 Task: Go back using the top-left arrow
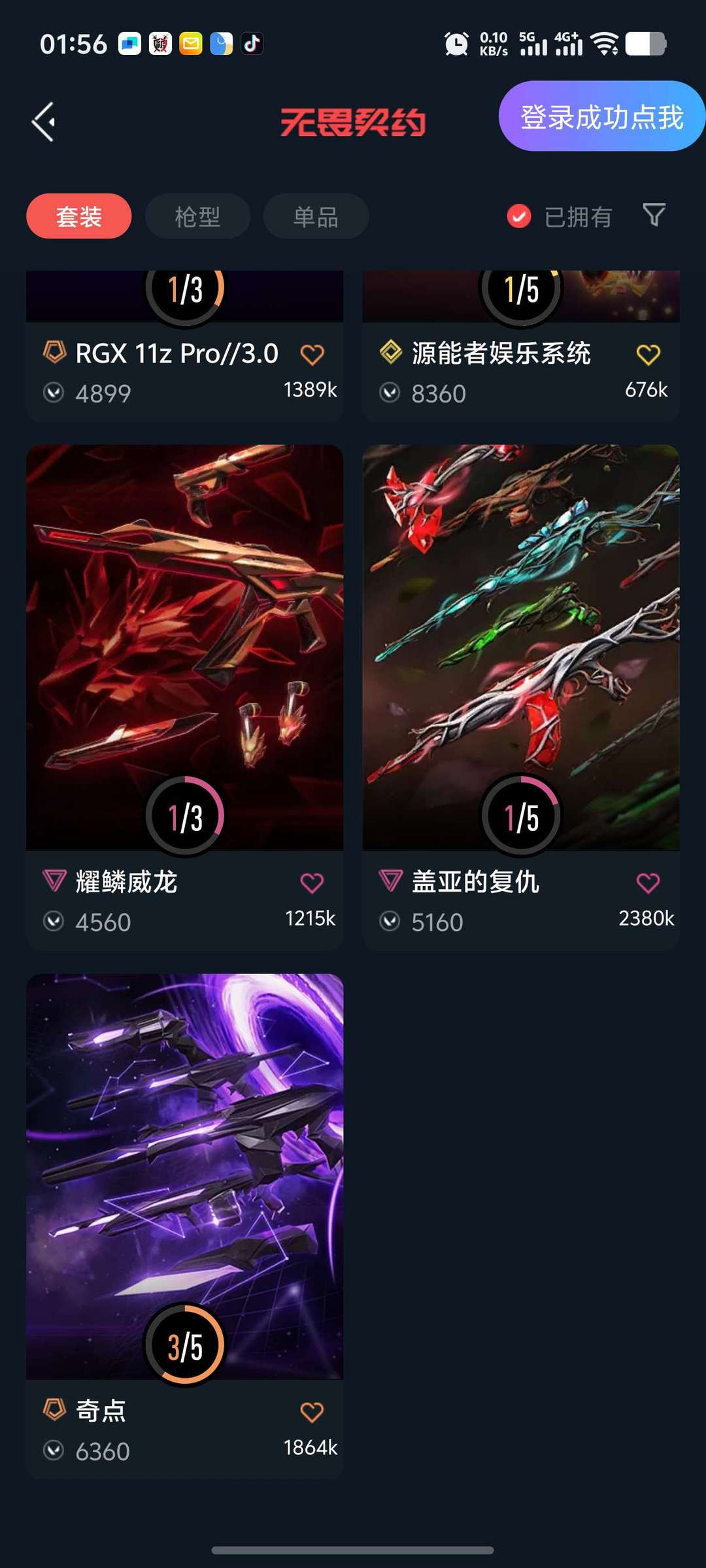pyautogui.click(x=44, y=122)
